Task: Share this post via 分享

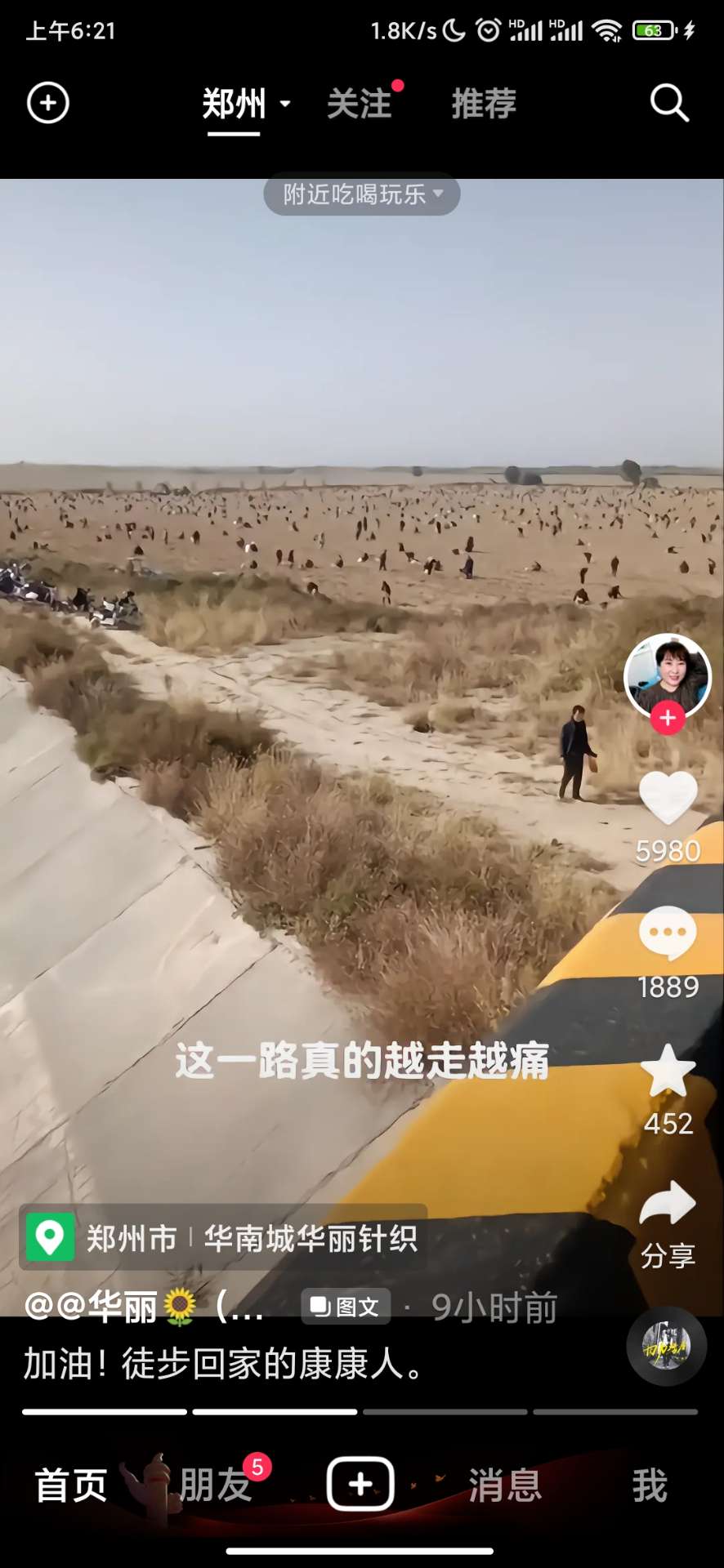Action: tap(668, 1206)
